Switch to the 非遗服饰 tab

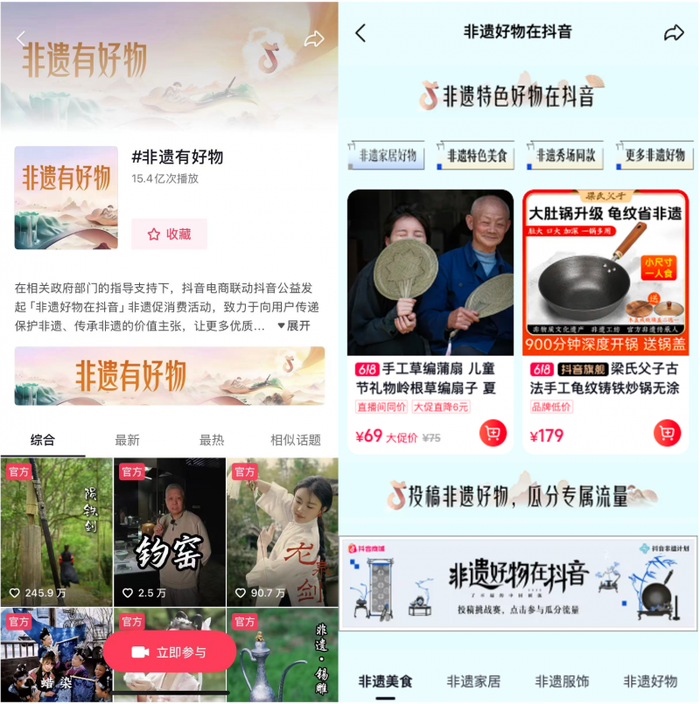click(x=562, y=681)
